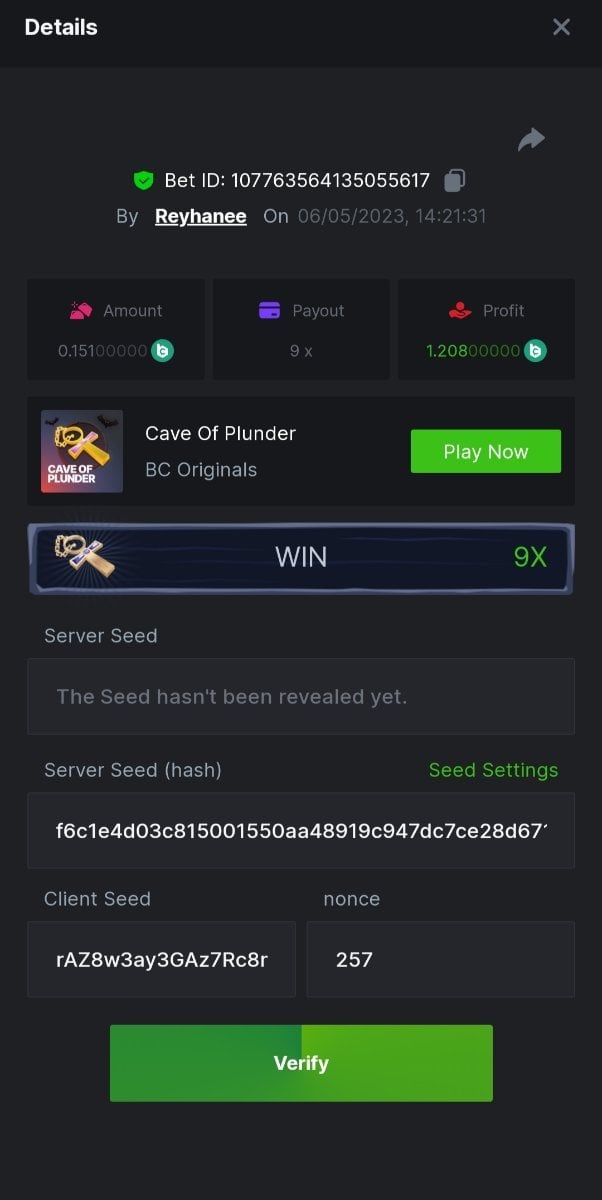
Task: Tap the nonce field
Action: [x=440, y=959]
